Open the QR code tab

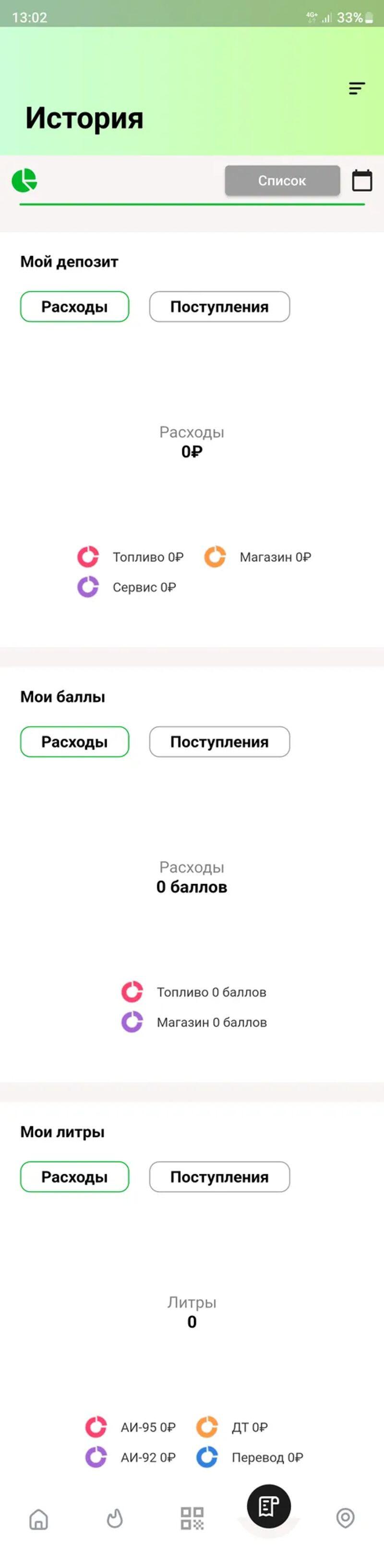192,1518
